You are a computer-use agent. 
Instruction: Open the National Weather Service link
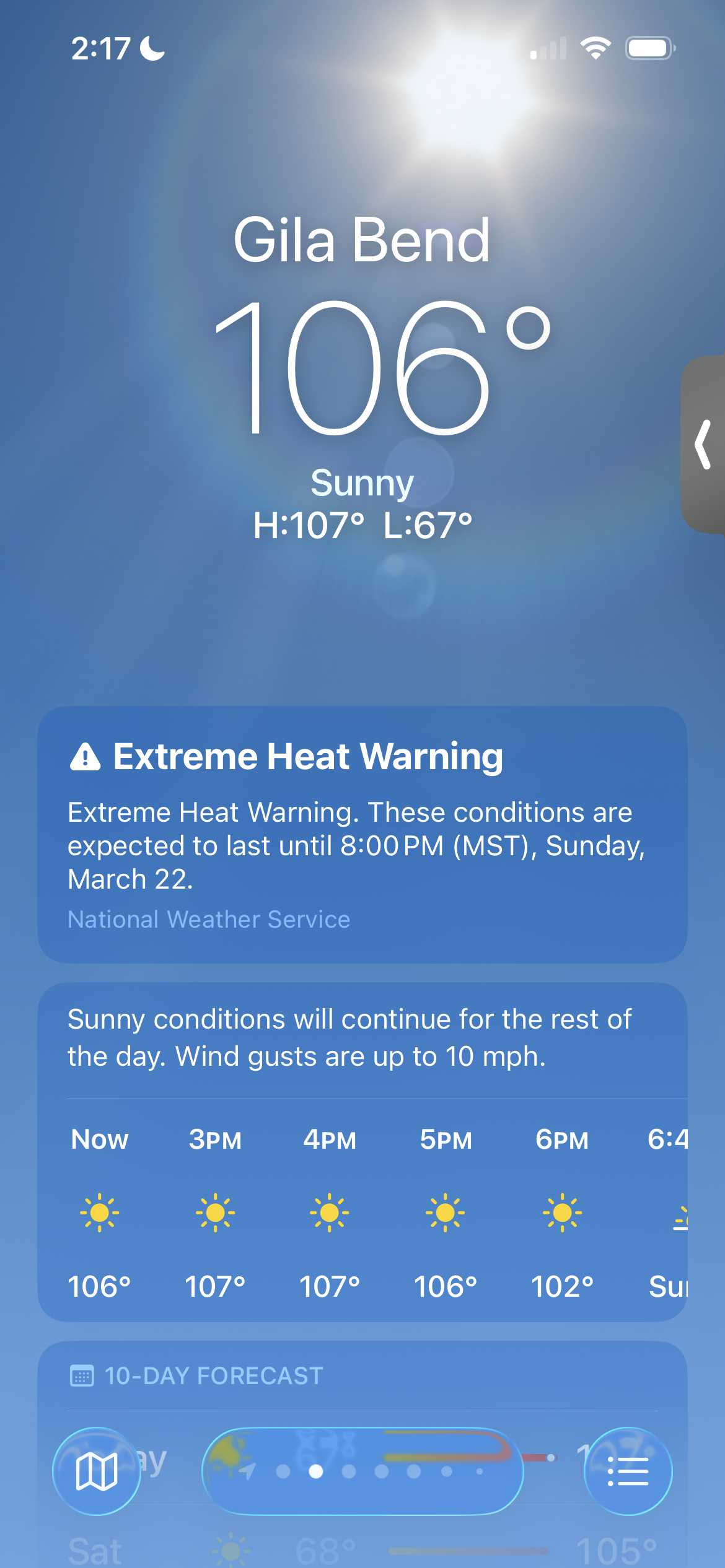click(209, 920)
